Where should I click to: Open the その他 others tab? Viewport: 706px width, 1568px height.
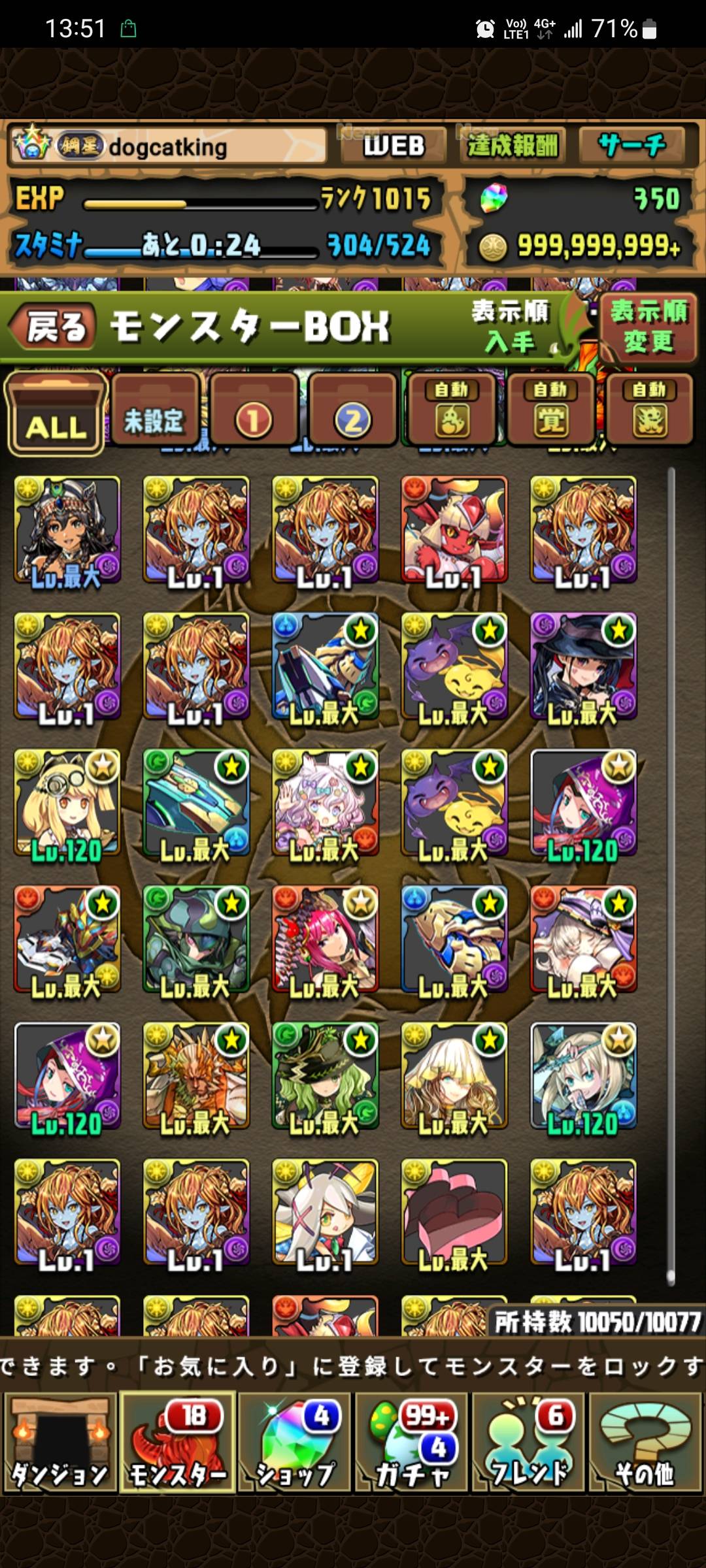pos(645,1442)
